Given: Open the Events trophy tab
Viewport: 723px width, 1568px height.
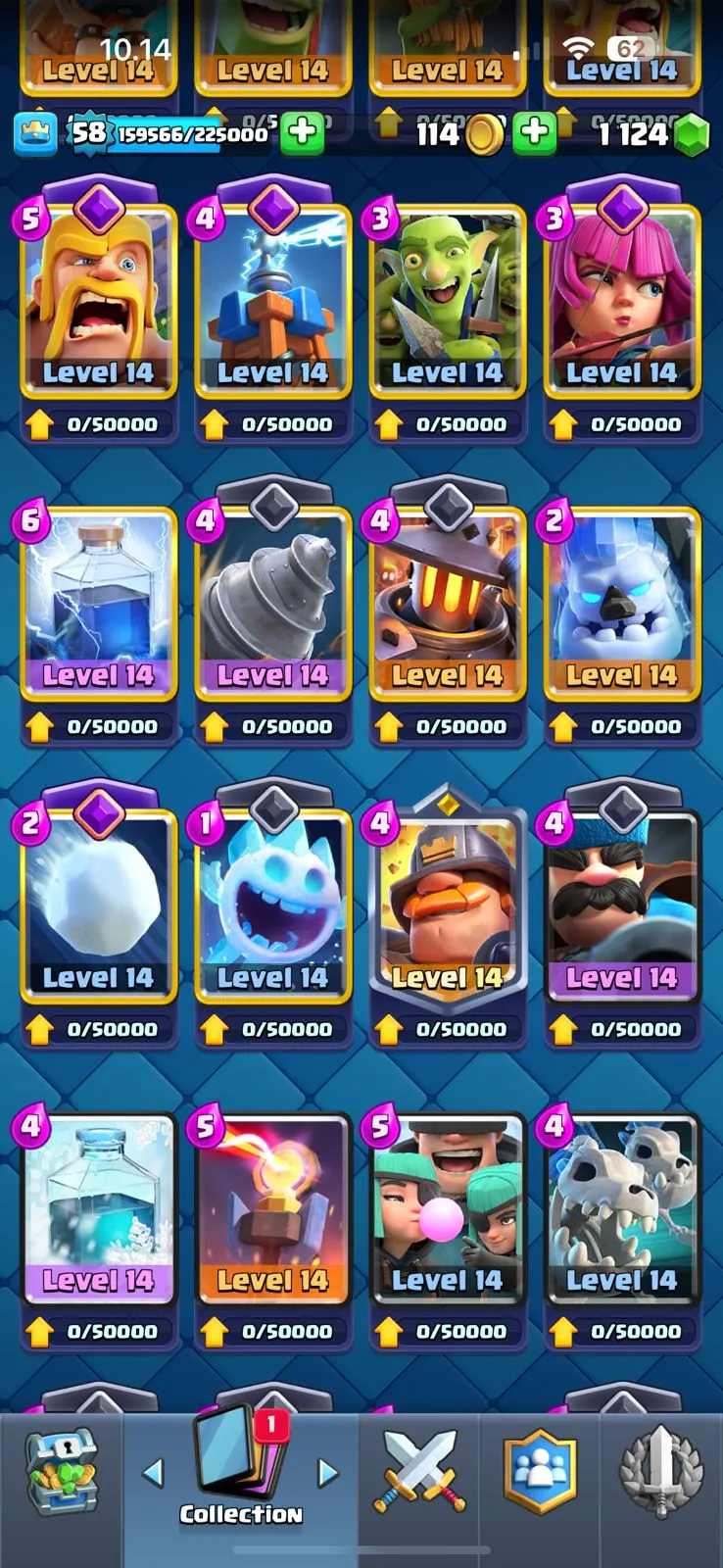Looking at the screenshot, I should click(660, 1472).
